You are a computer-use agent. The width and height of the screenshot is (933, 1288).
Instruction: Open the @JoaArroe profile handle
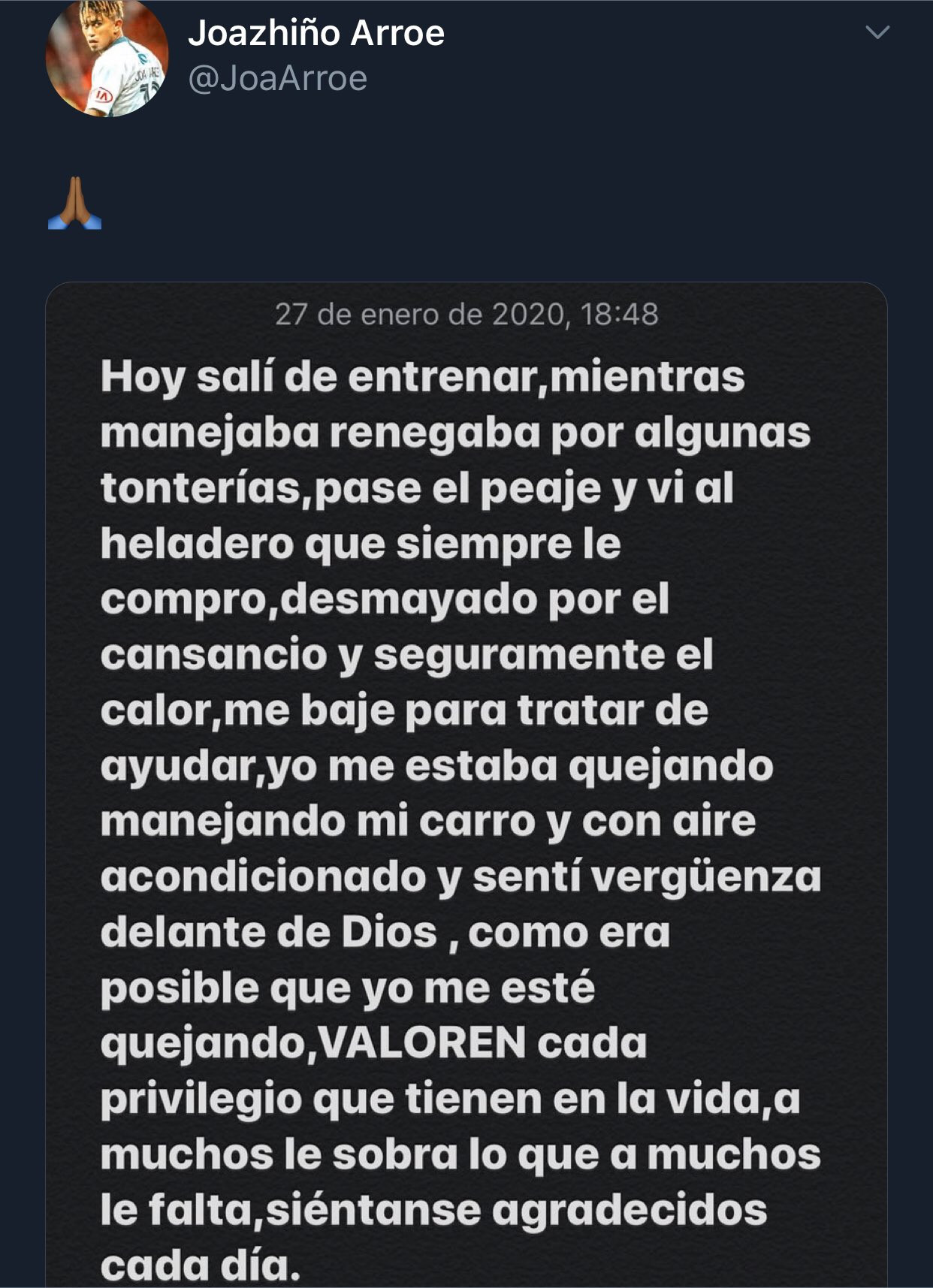(277, 79)
